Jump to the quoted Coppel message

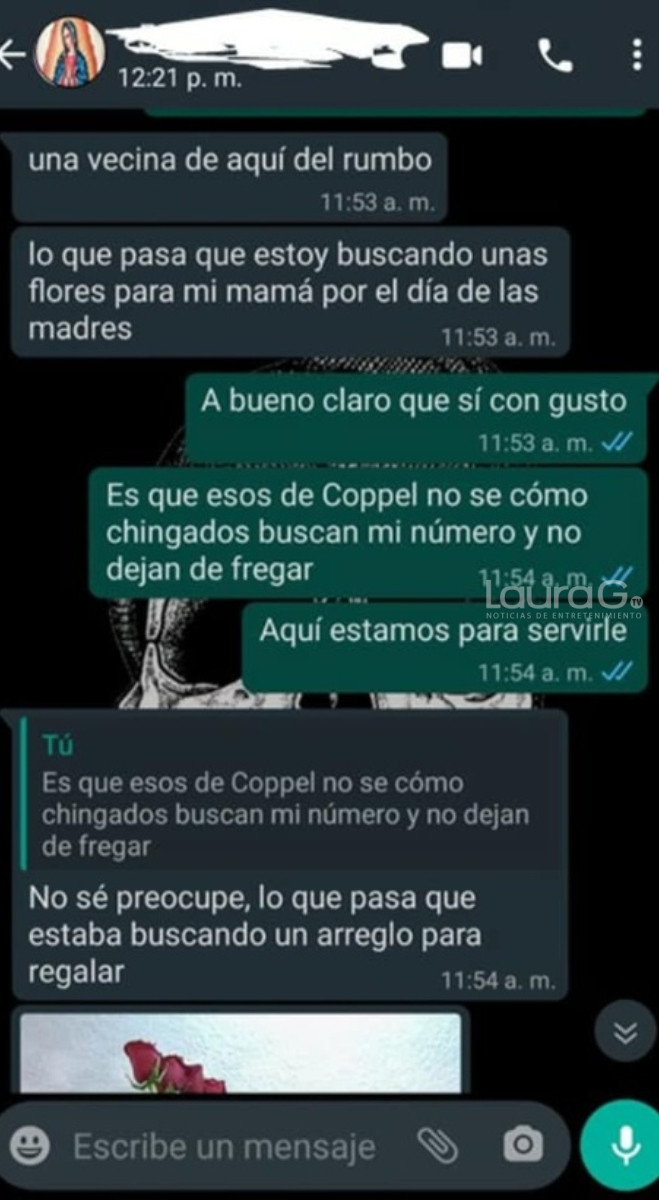(285, 795)
